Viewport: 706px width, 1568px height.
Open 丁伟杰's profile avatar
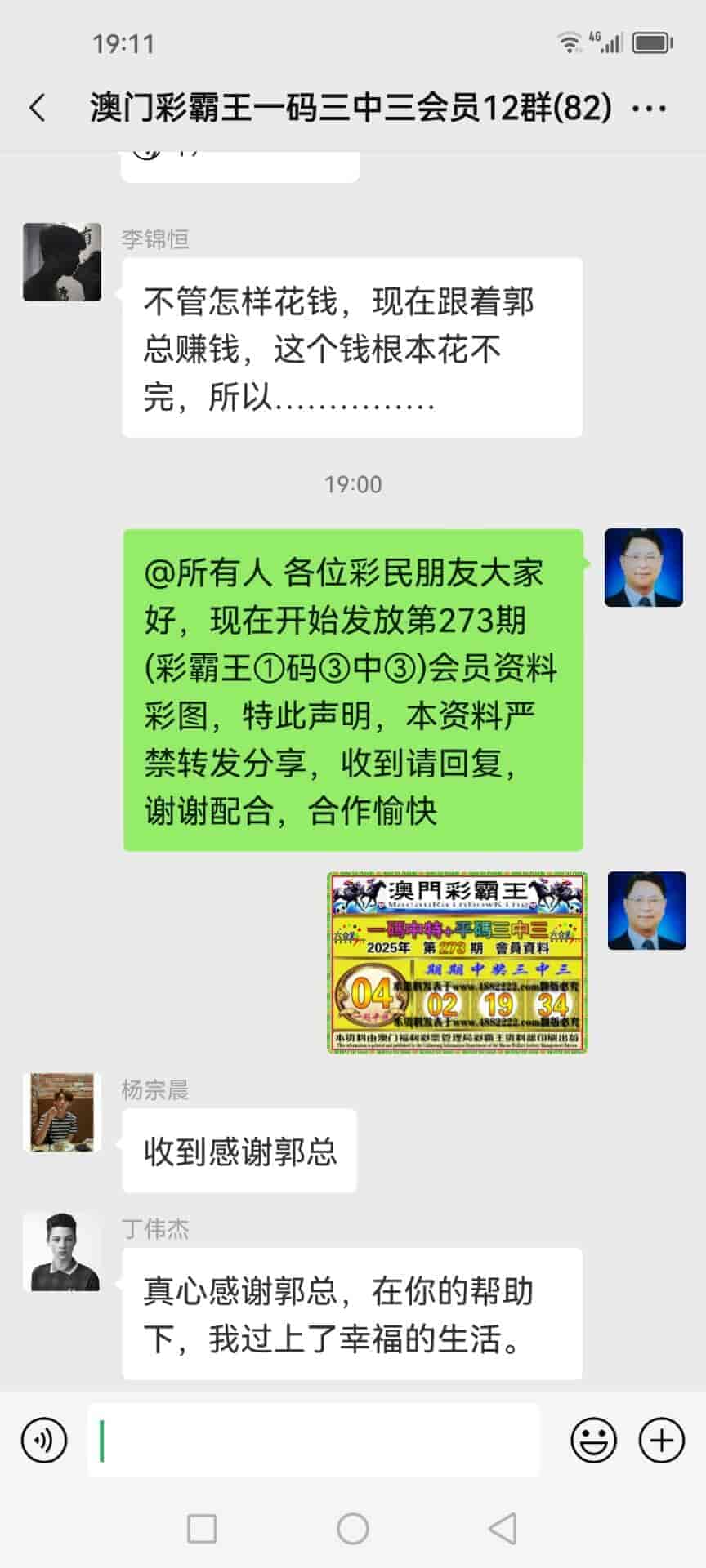pyautogui.click(x=62, y=1252)
